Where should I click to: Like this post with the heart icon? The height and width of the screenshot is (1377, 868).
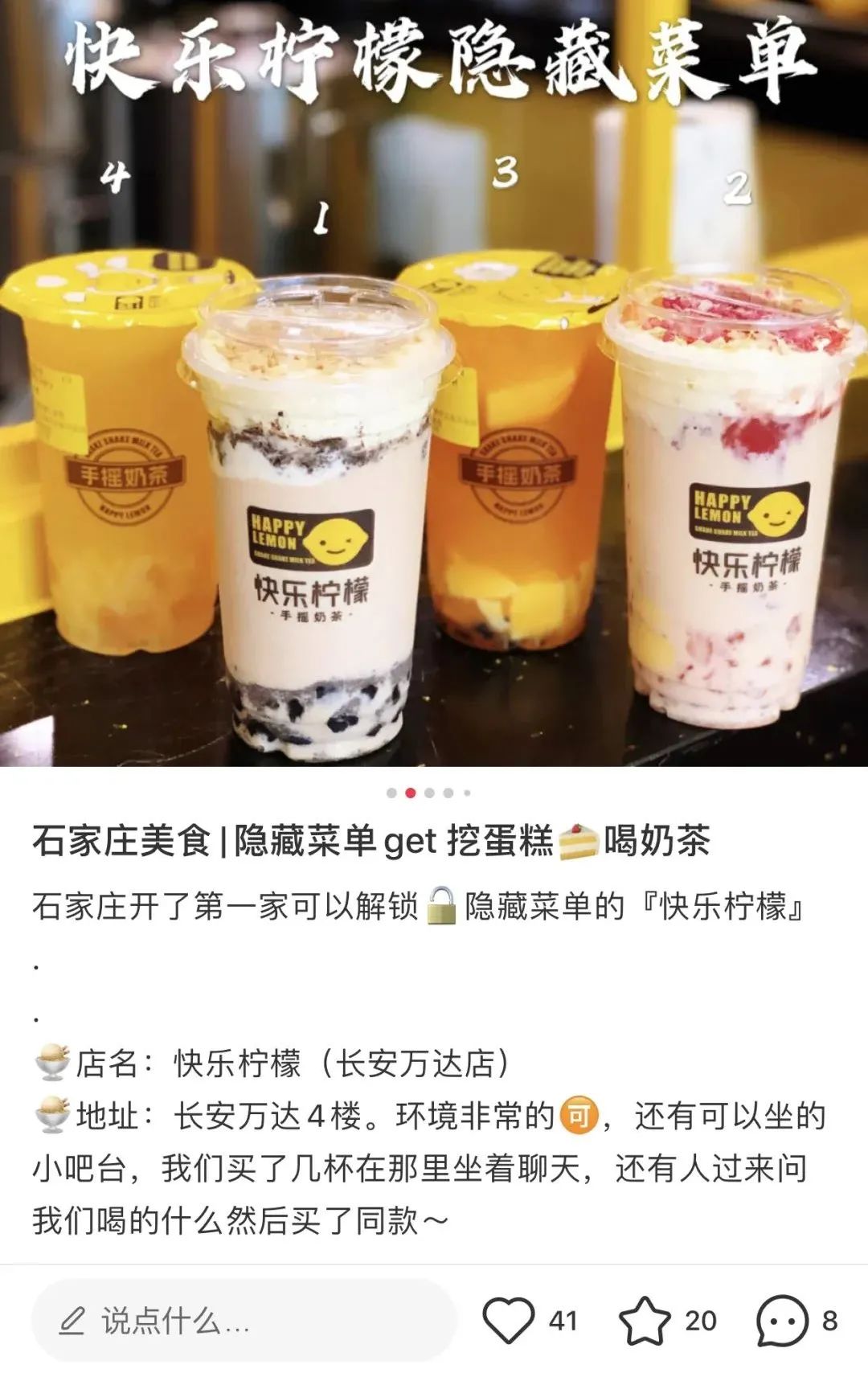click(508, 1321)
